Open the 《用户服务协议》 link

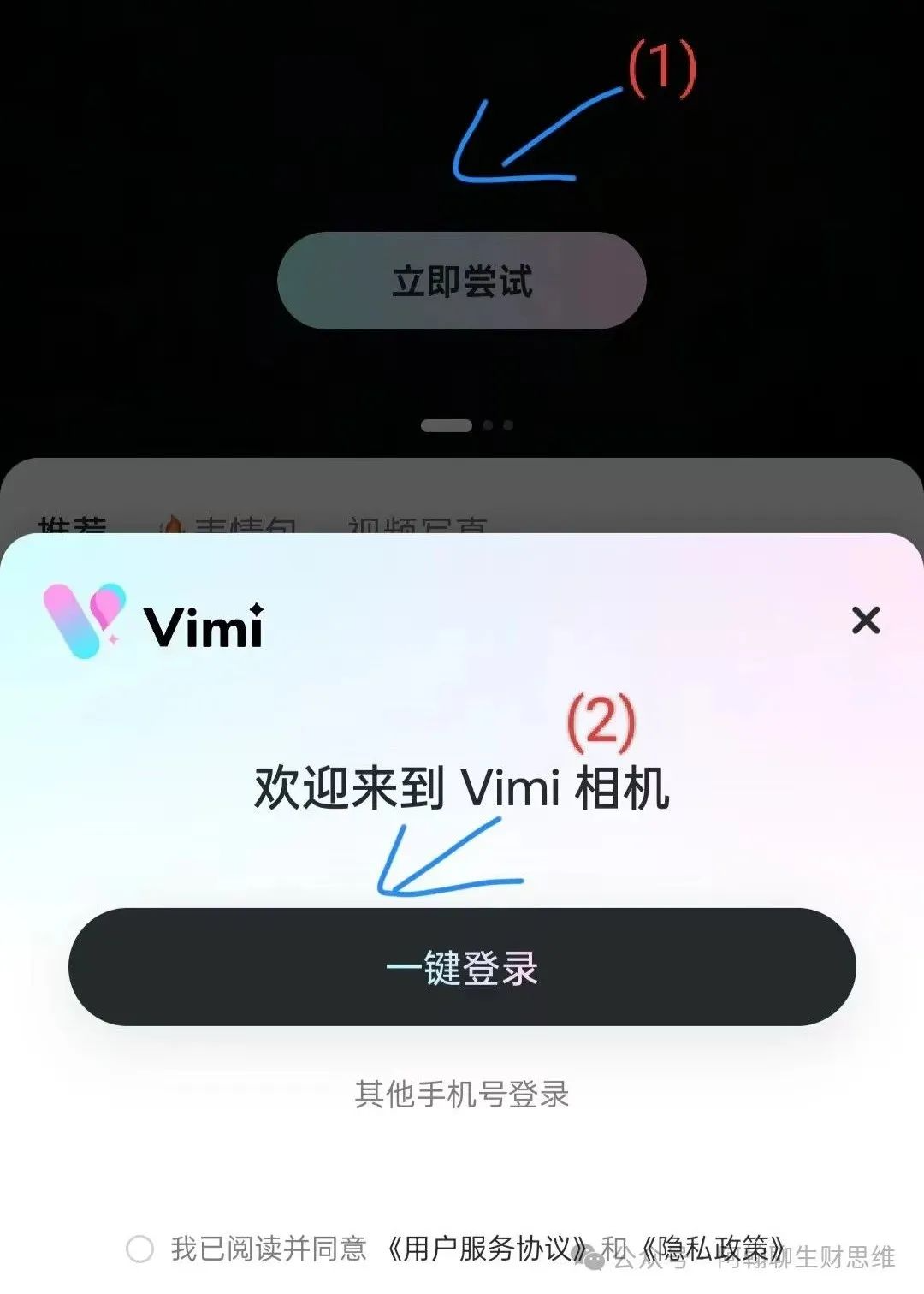[484, 1249]
